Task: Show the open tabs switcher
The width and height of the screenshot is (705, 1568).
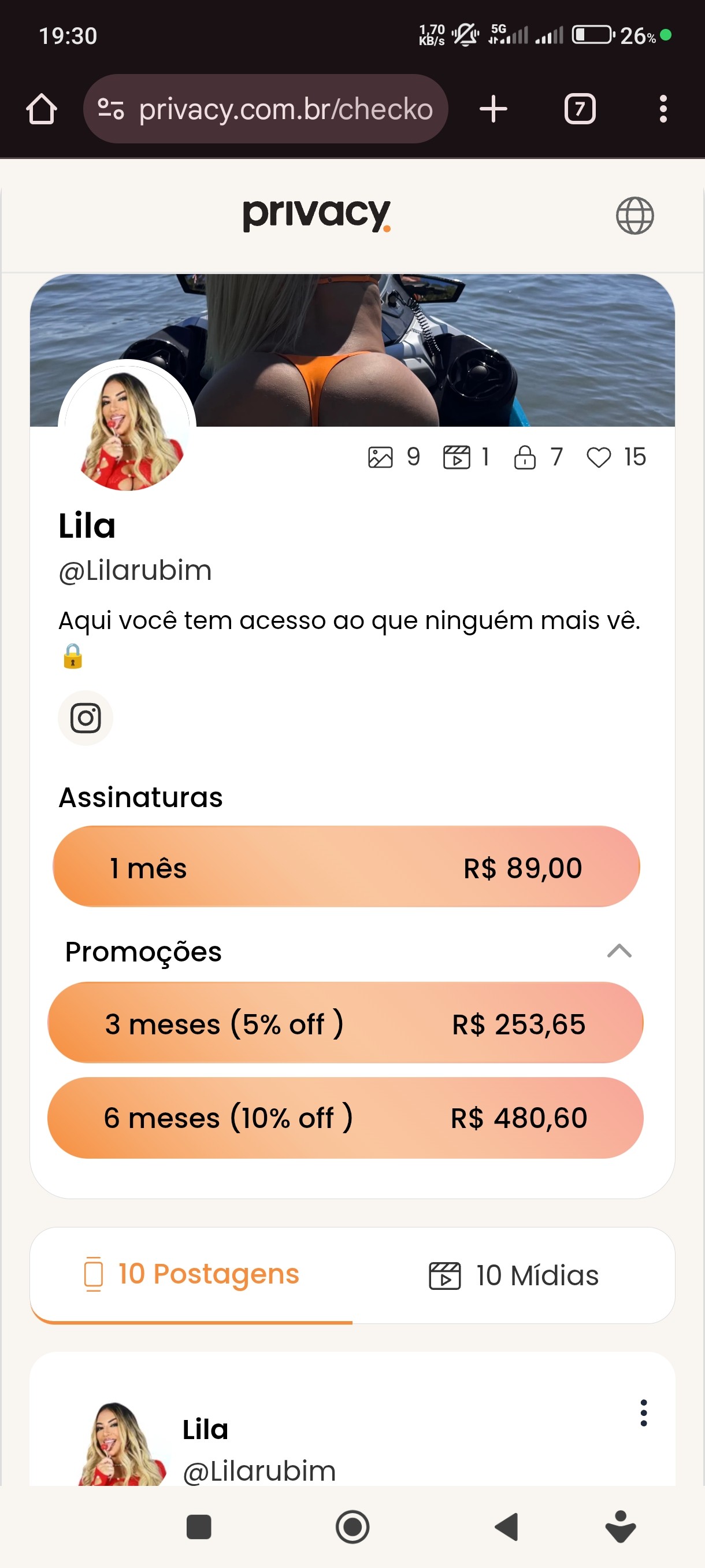Action: pyautogui.click(x=579, y=110)
